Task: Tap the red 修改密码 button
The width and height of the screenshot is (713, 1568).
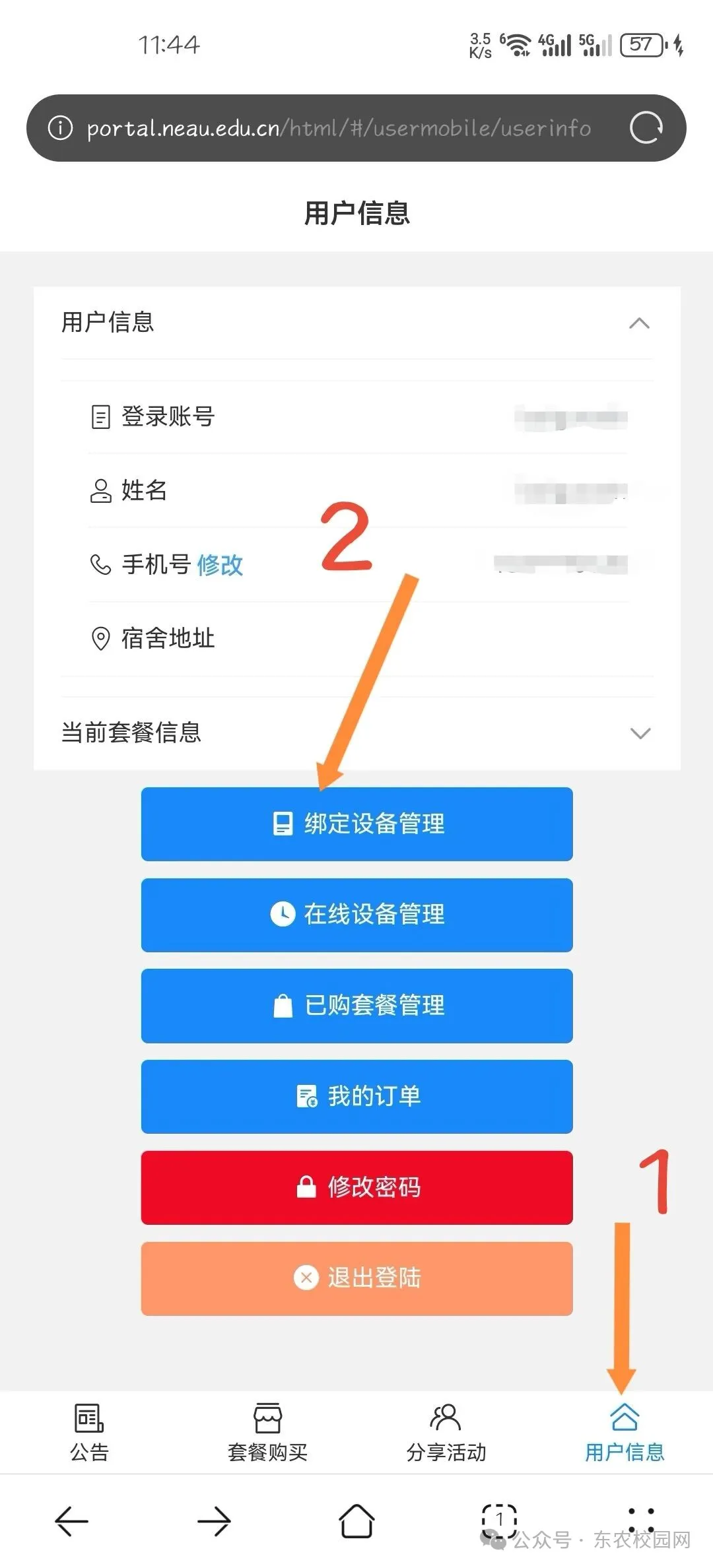Action: 356,1187
